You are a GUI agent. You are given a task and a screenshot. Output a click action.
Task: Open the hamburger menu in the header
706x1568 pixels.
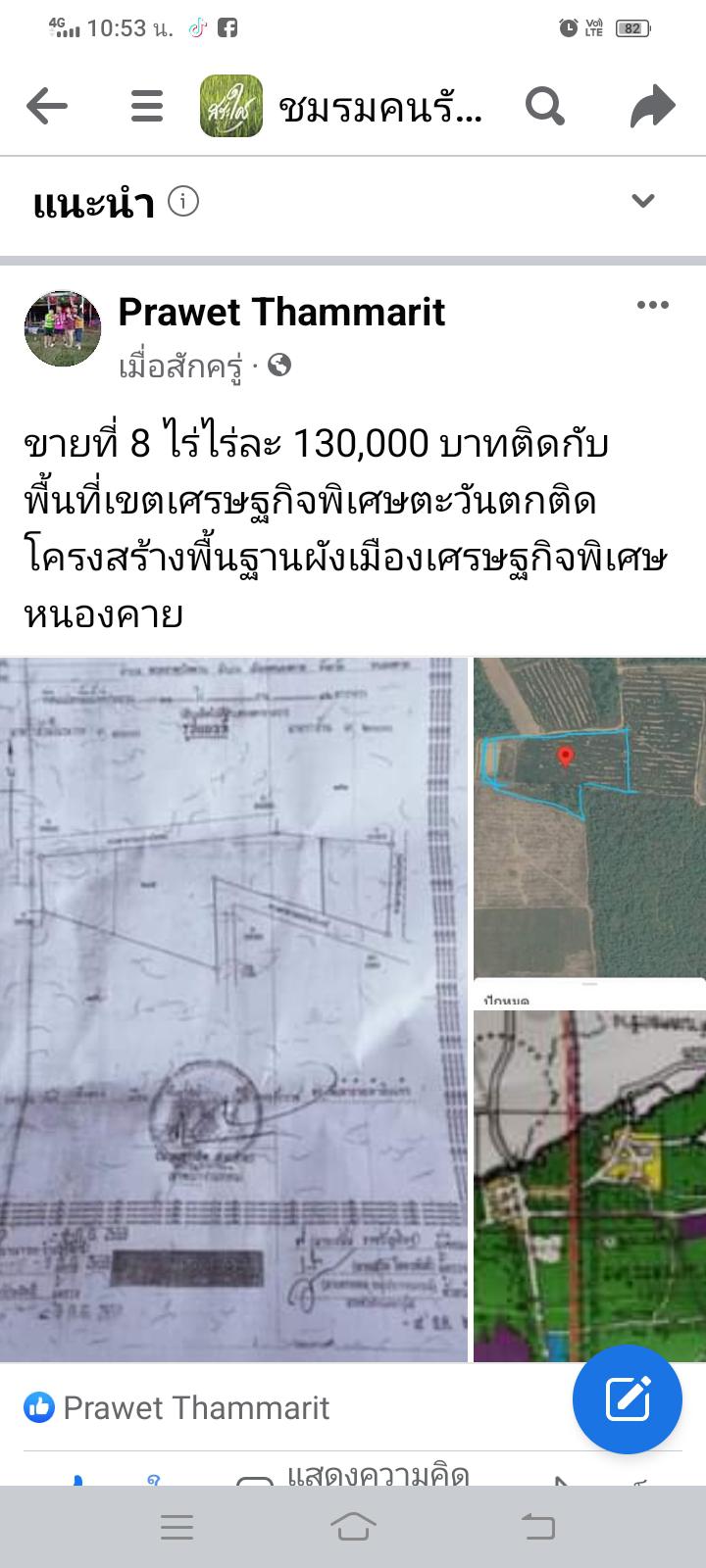point(147,106)
